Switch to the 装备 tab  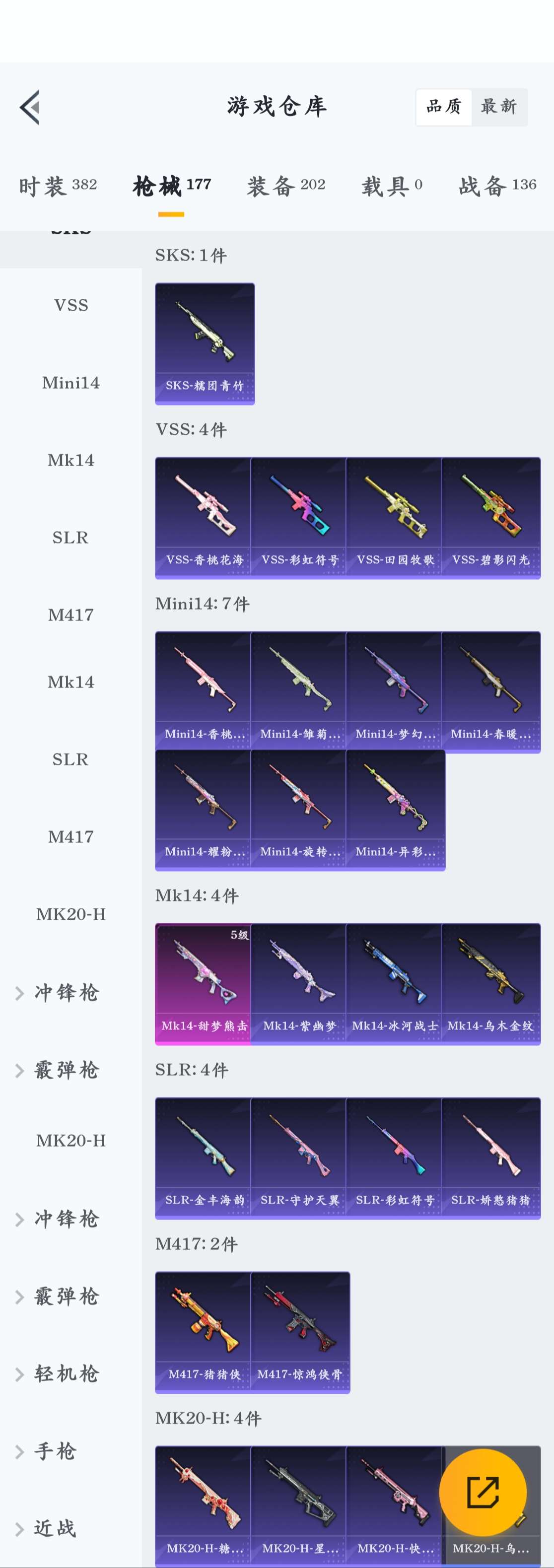pyautogui.click(x=285, y=186)
